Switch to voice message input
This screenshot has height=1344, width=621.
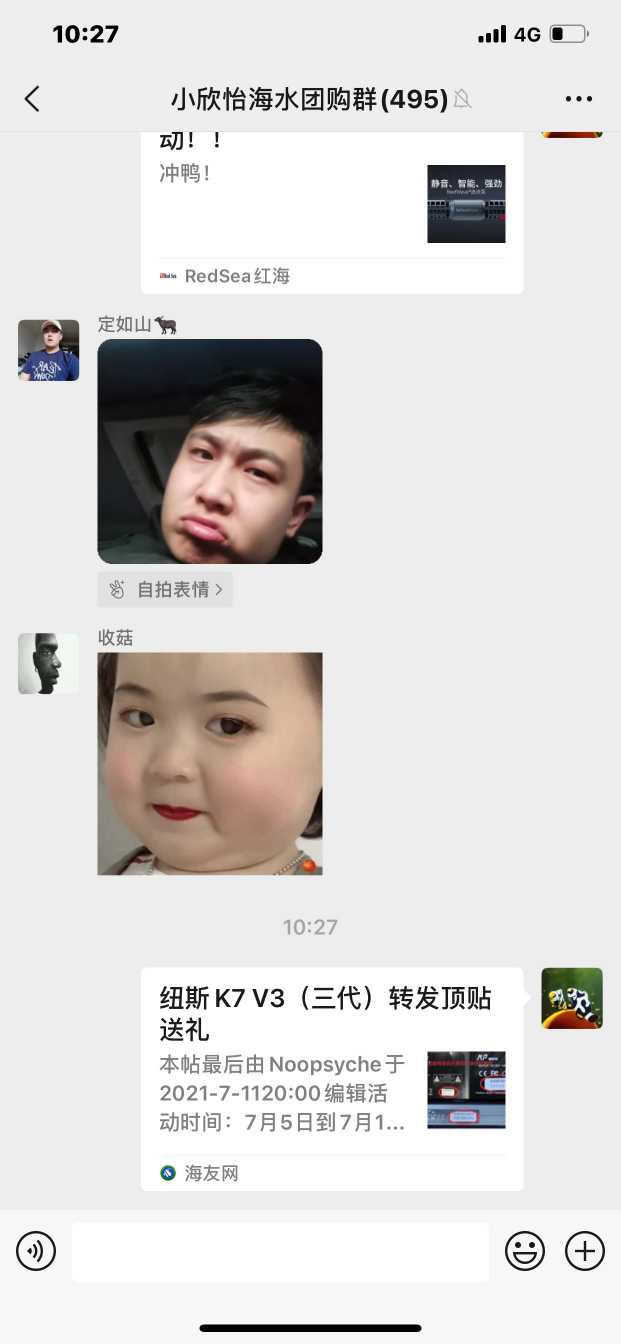(x=36, y=1251)
